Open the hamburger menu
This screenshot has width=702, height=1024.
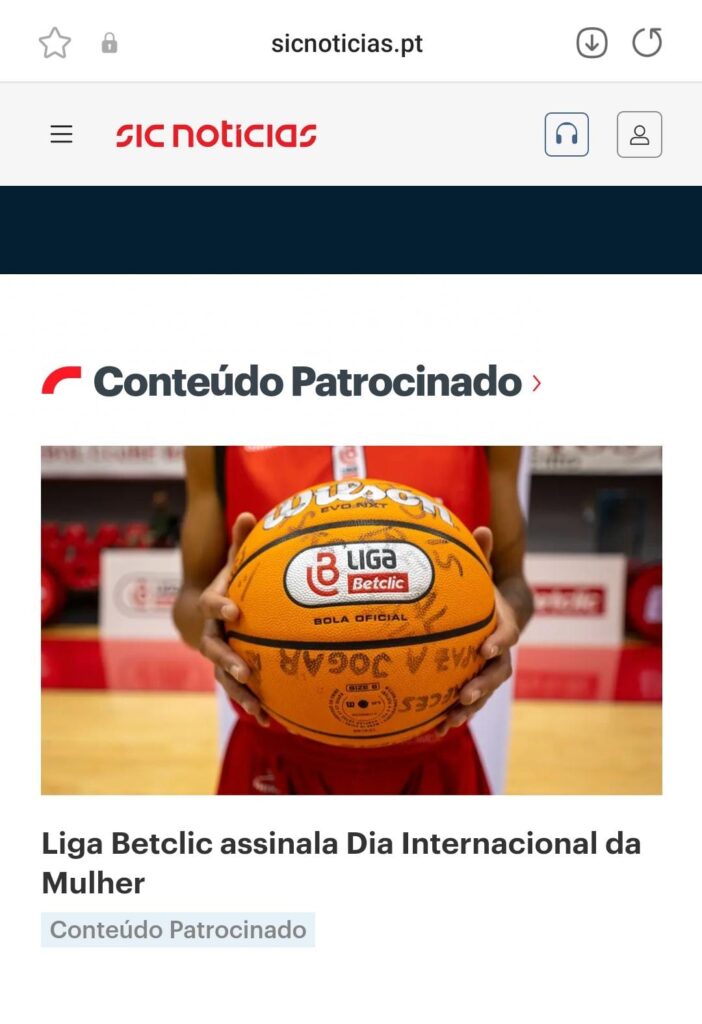(62, 134)
